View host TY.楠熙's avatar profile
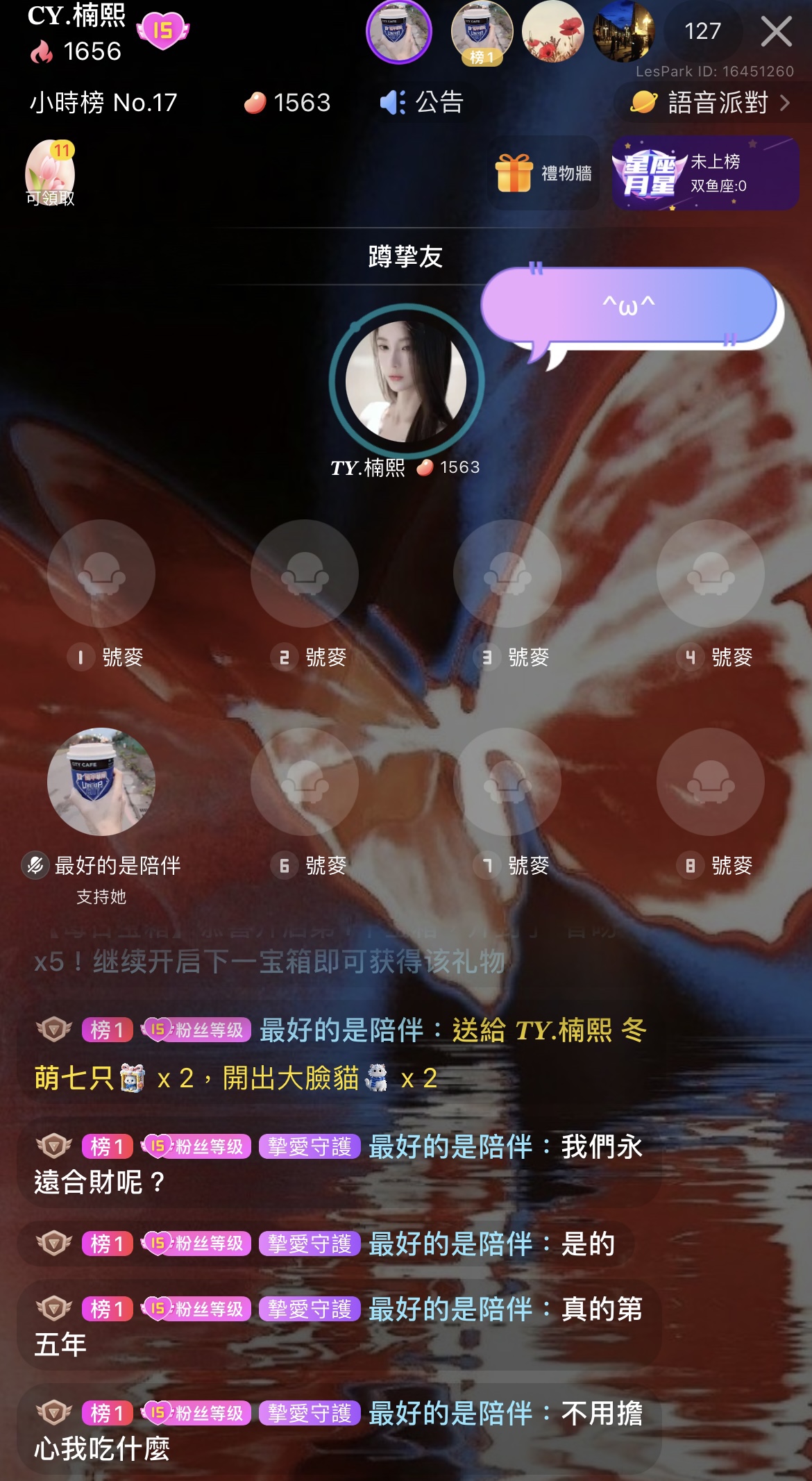This screenshot has width=812, height=1481. [x=406, y=381]
